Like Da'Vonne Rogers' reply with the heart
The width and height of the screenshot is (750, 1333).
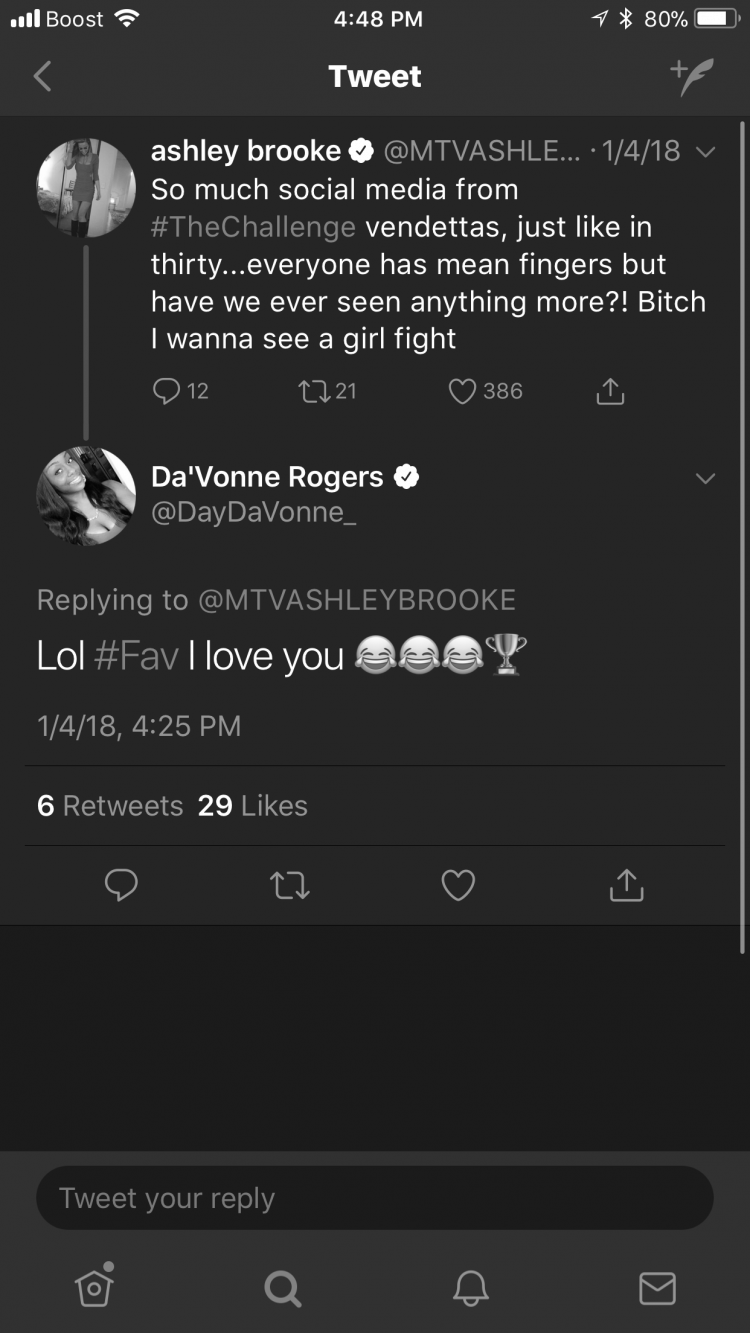458,885
